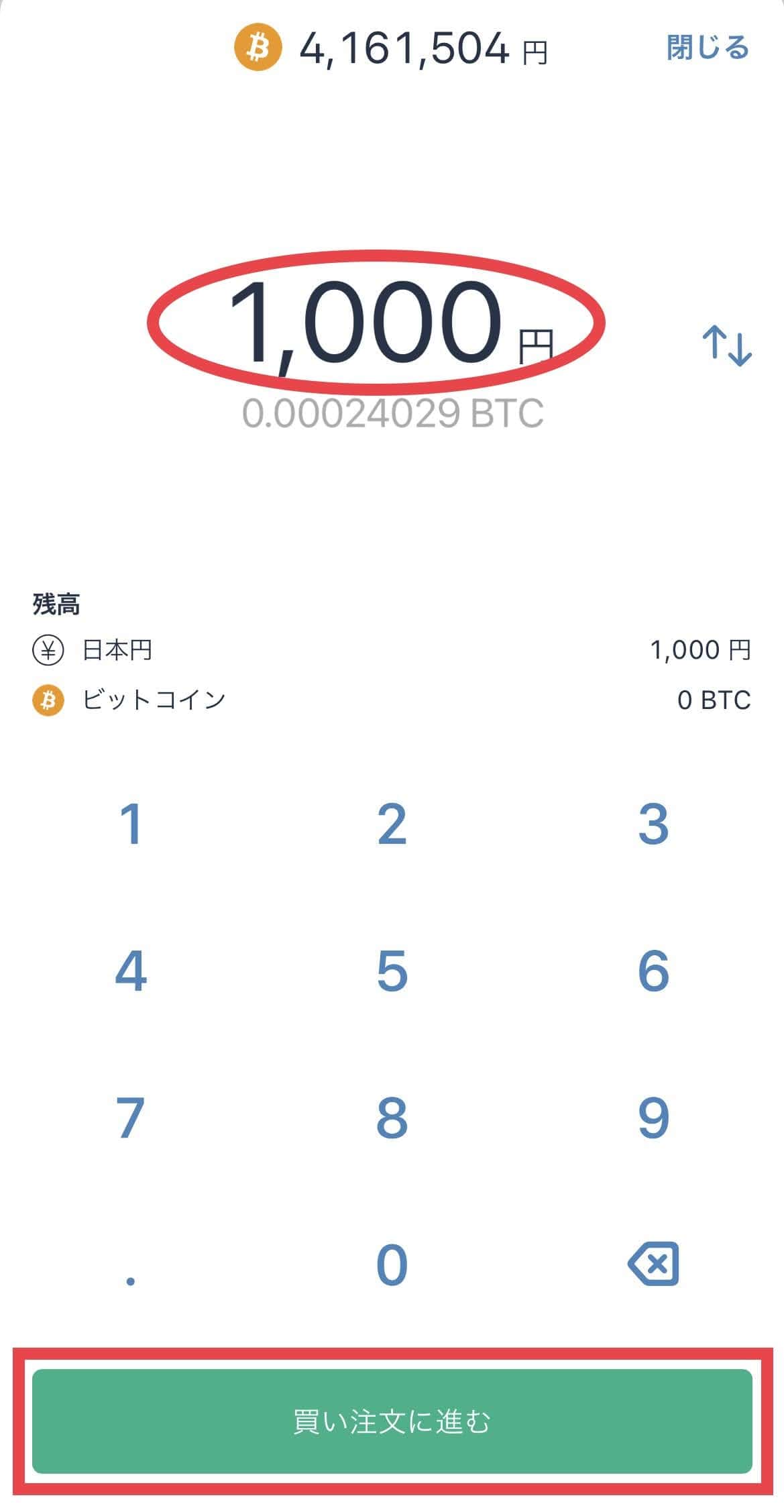
Task: Enter digit 6 on the keypad
Action: click(653, 971)
